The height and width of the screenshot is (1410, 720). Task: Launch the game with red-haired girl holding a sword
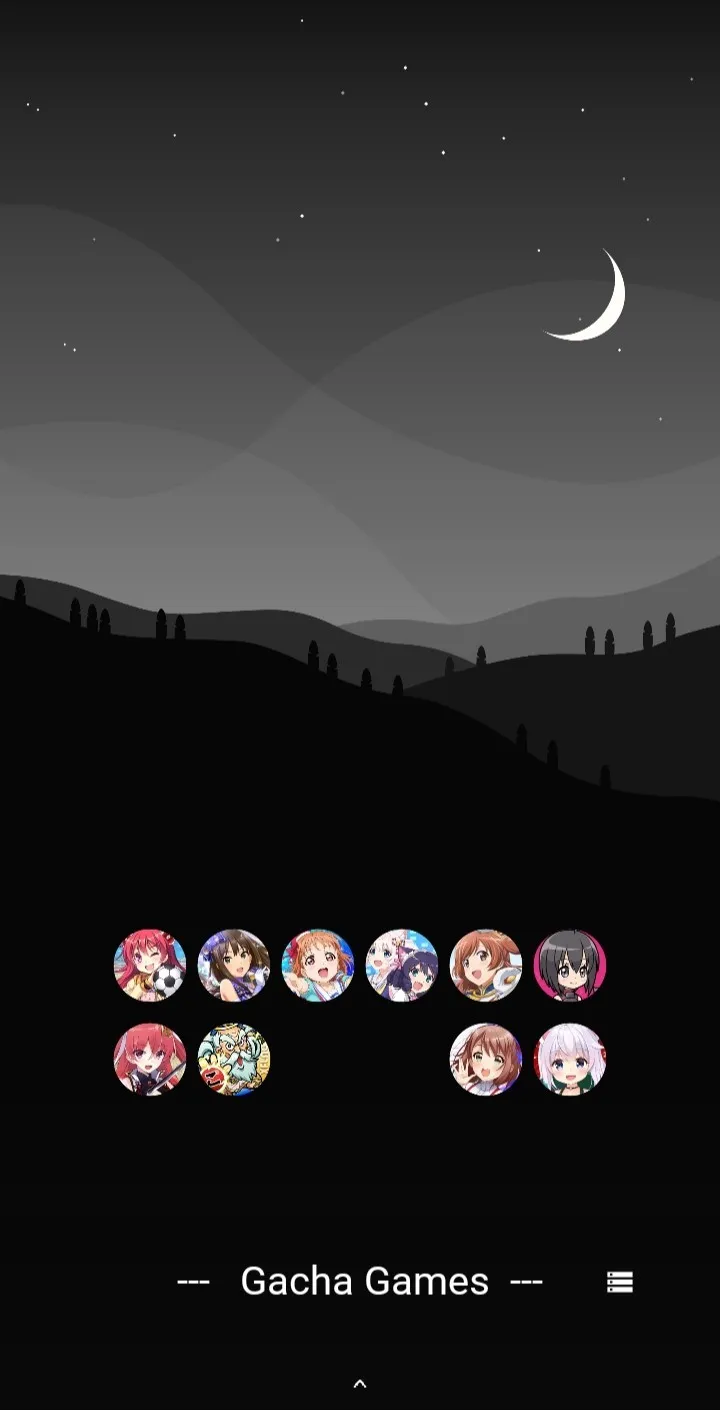coord(150,1059)
